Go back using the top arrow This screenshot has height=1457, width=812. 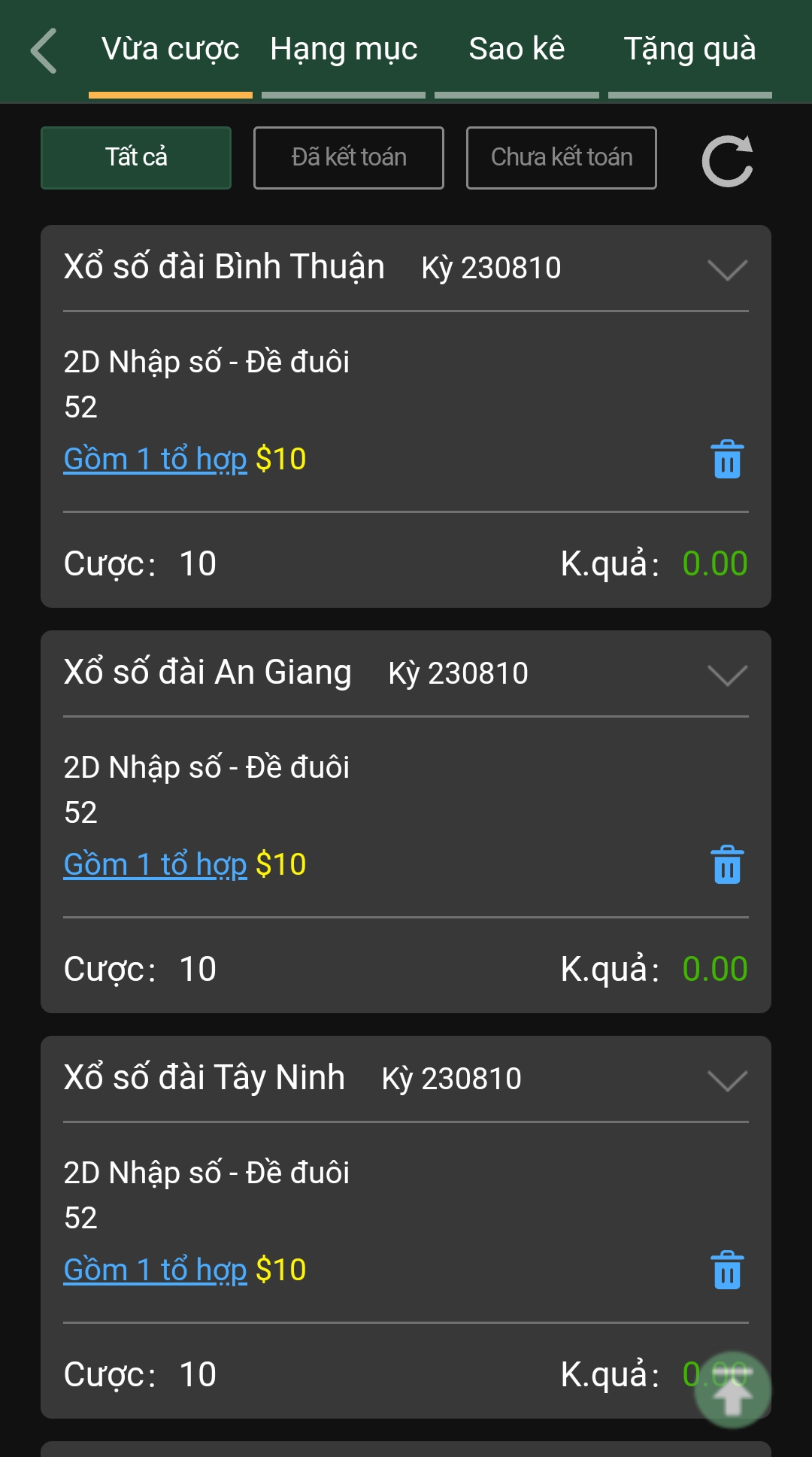point(44,50)
